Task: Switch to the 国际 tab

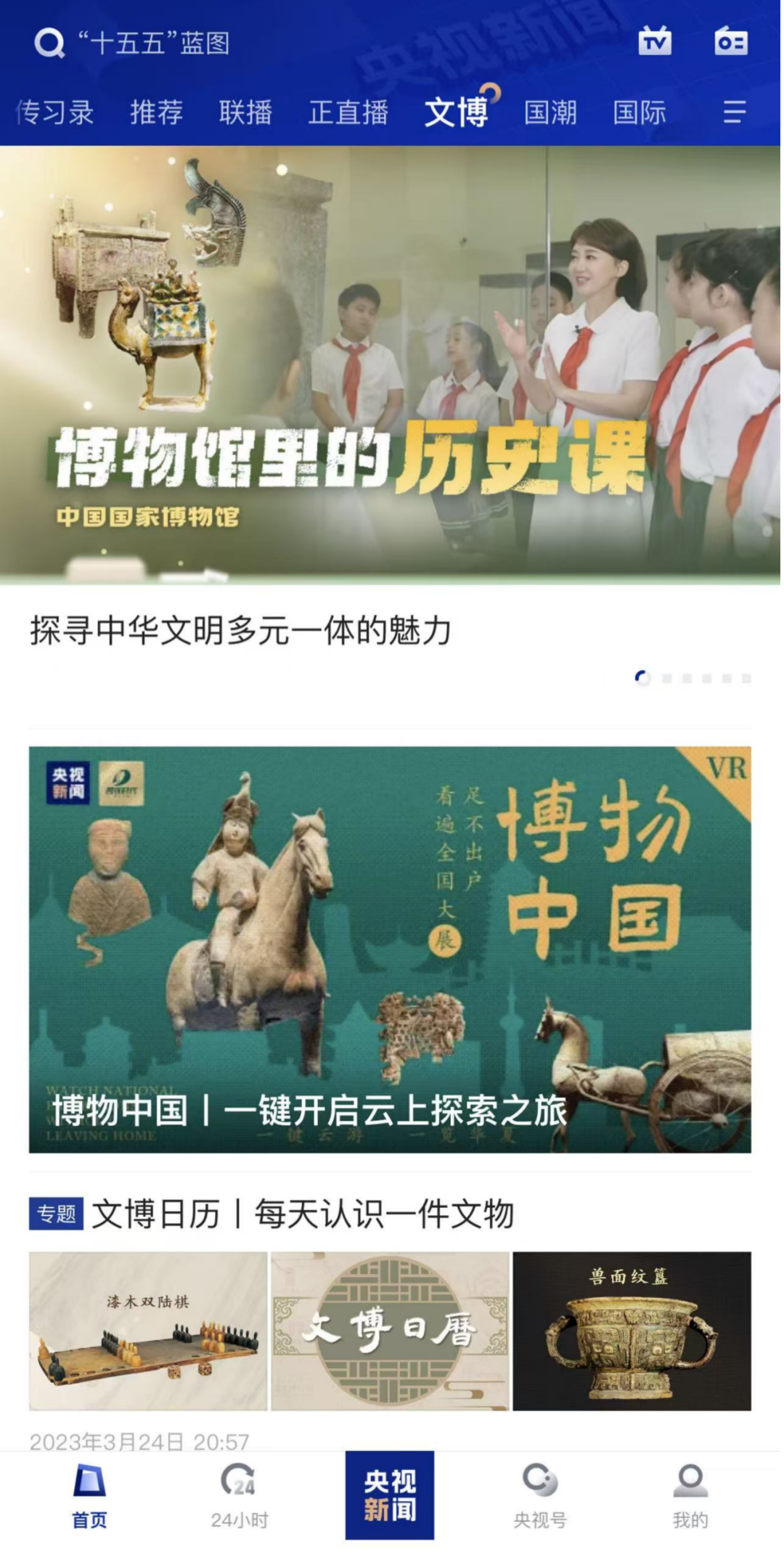Action: tap(639, 113)
